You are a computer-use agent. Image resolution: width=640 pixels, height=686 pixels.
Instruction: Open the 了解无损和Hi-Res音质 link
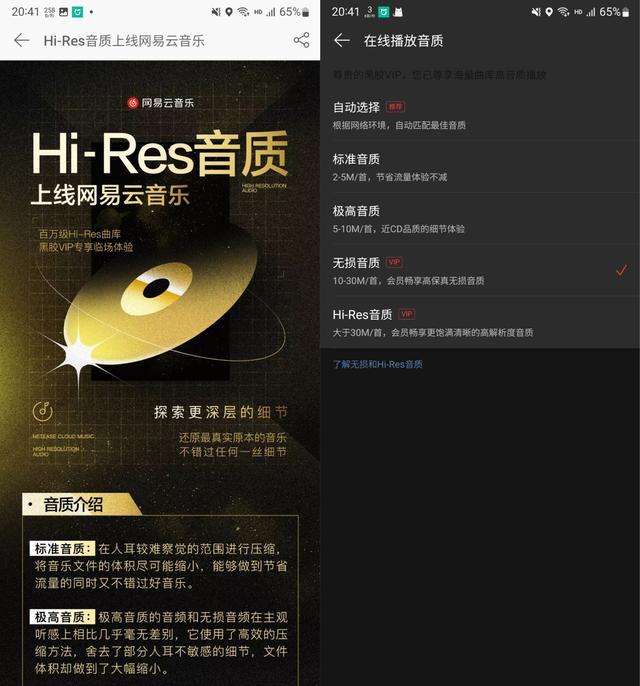point(378,365)
